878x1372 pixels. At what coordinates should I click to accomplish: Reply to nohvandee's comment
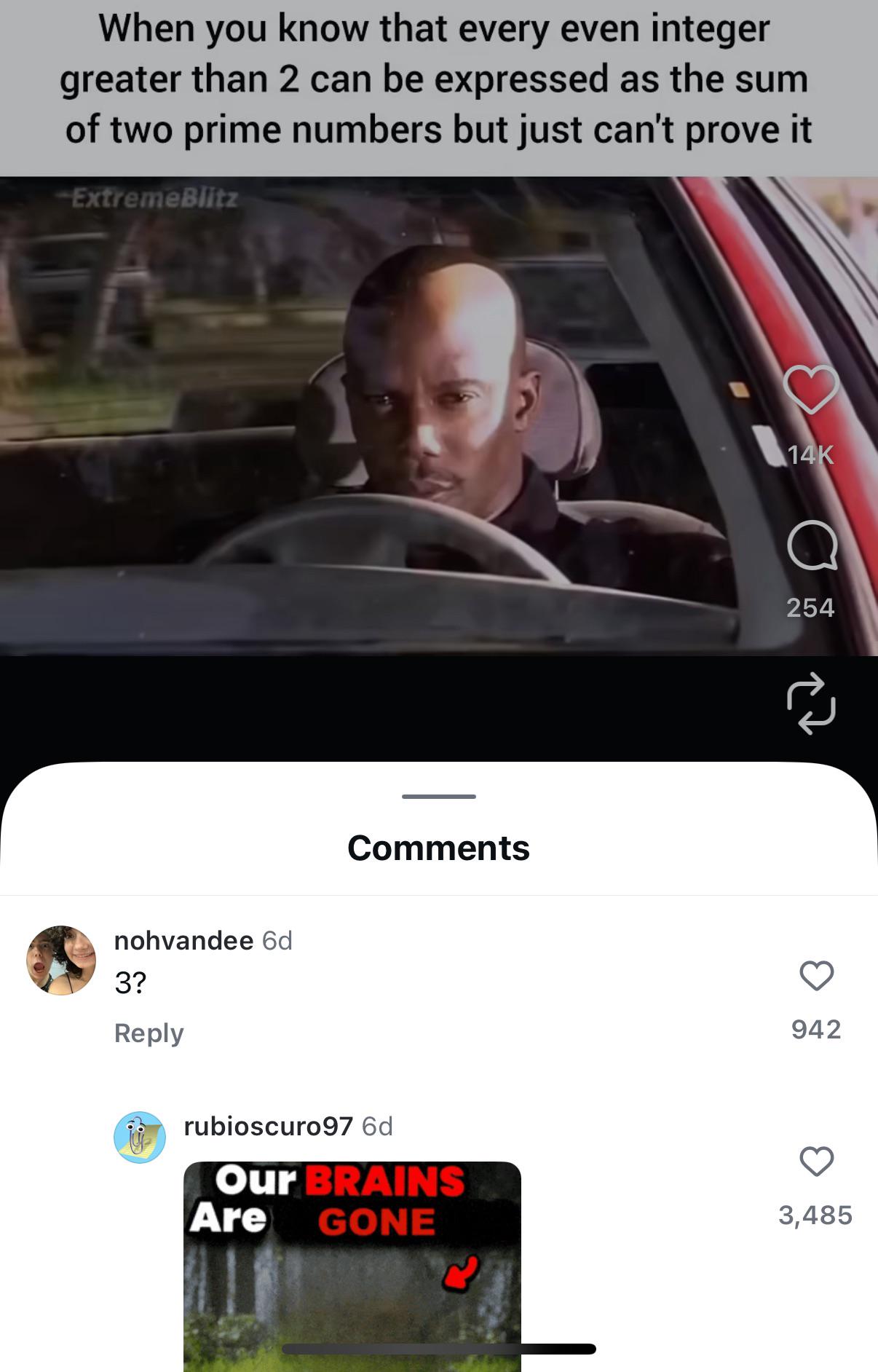coord(149,1033)
